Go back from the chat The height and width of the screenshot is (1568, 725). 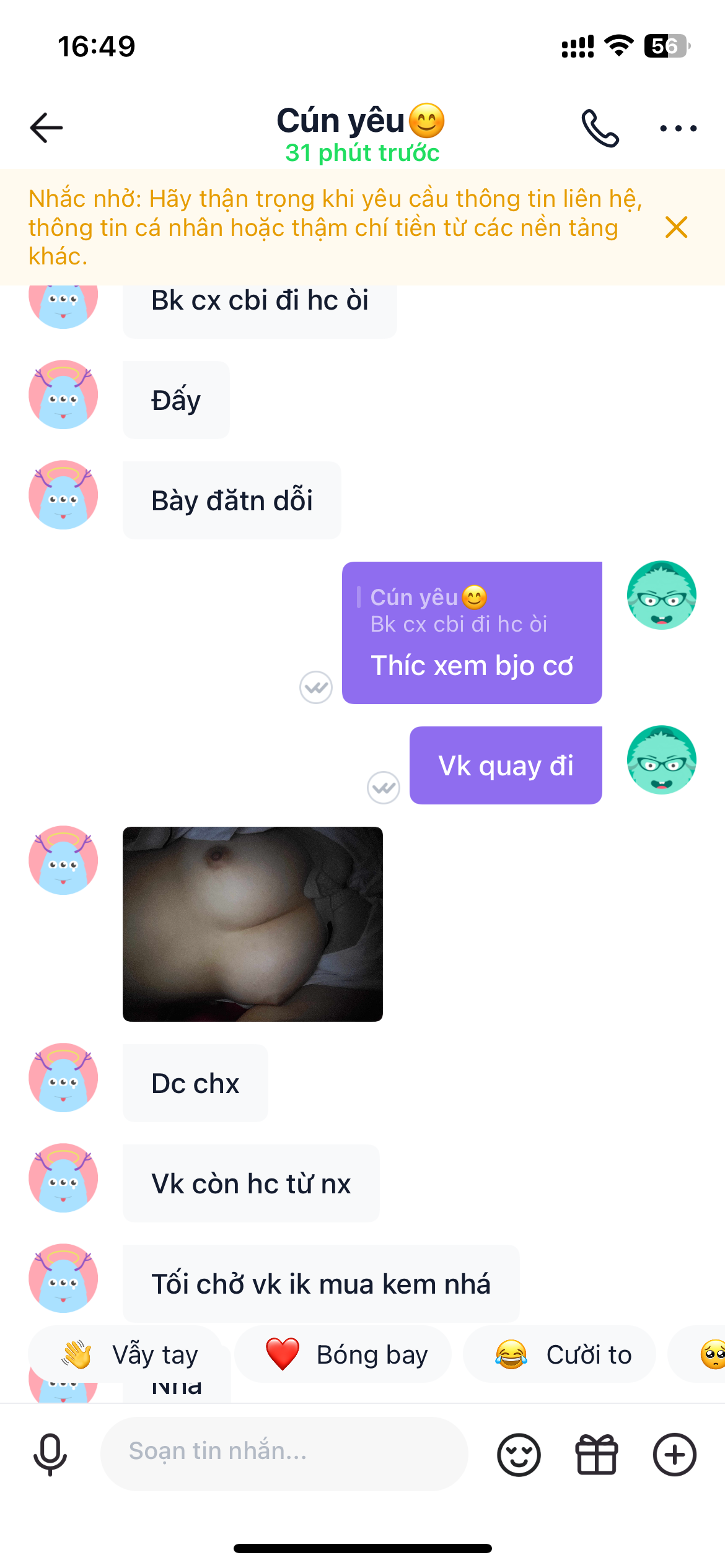click(x=46, y=128)
